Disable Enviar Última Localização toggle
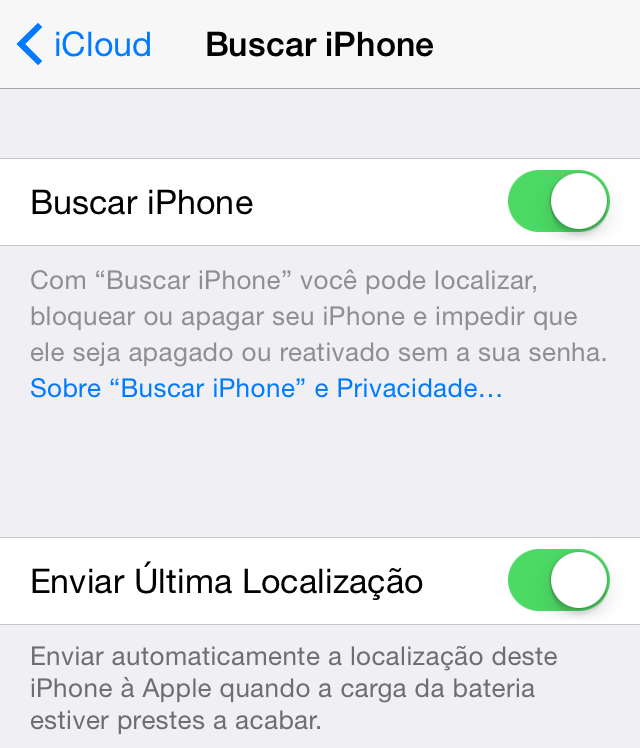 (559, 580)
